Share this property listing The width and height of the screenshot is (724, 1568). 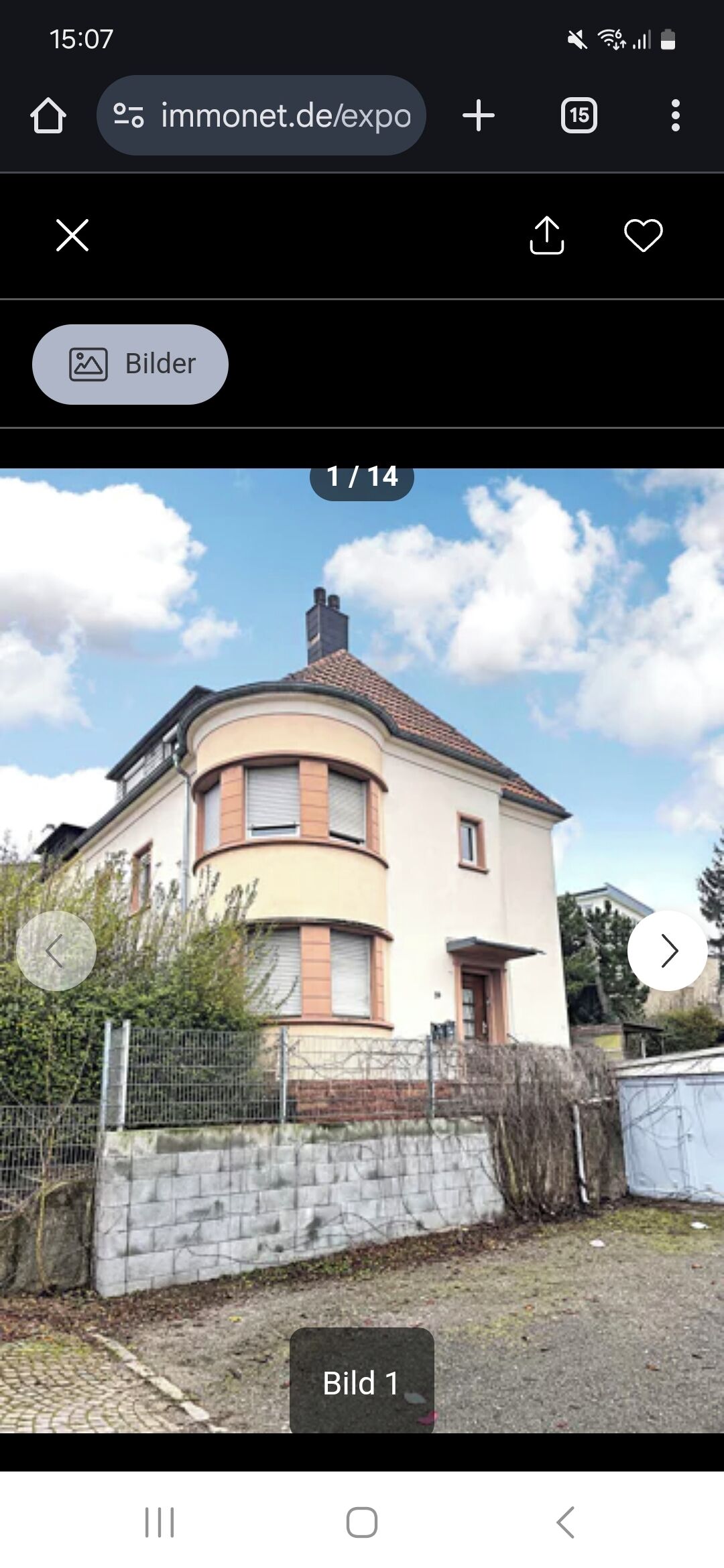[x=546, y=235]
